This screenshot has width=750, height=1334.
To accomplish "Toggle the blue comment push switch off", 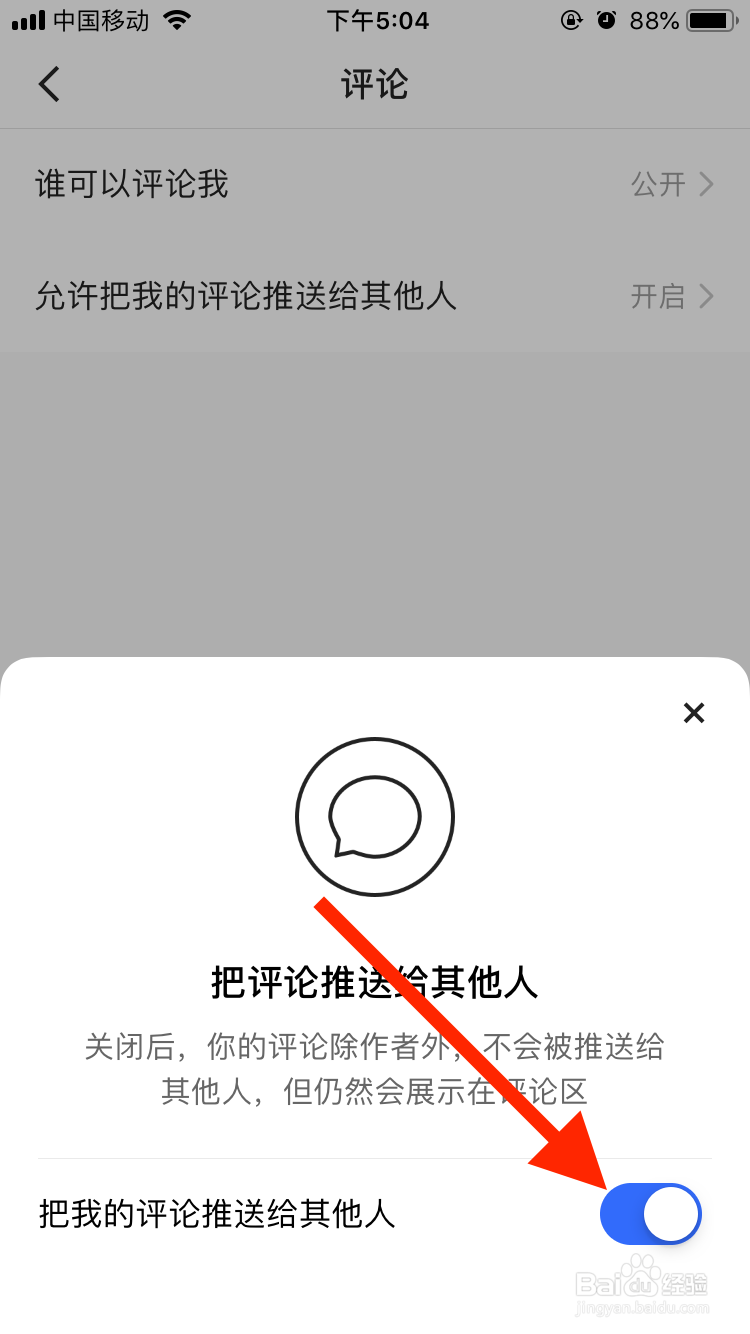I will click(x=651, y=1214).
